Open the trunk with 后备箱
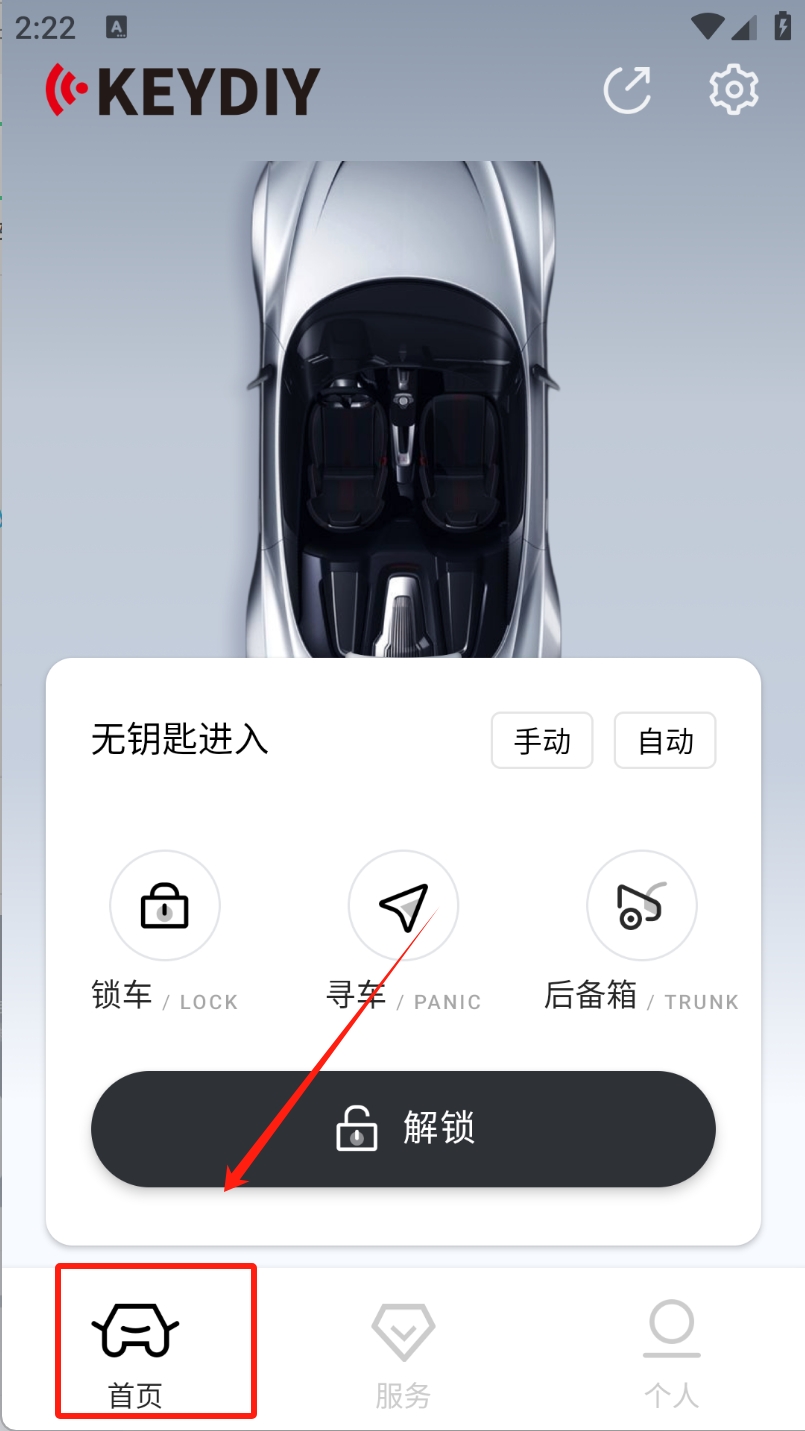 641,906
